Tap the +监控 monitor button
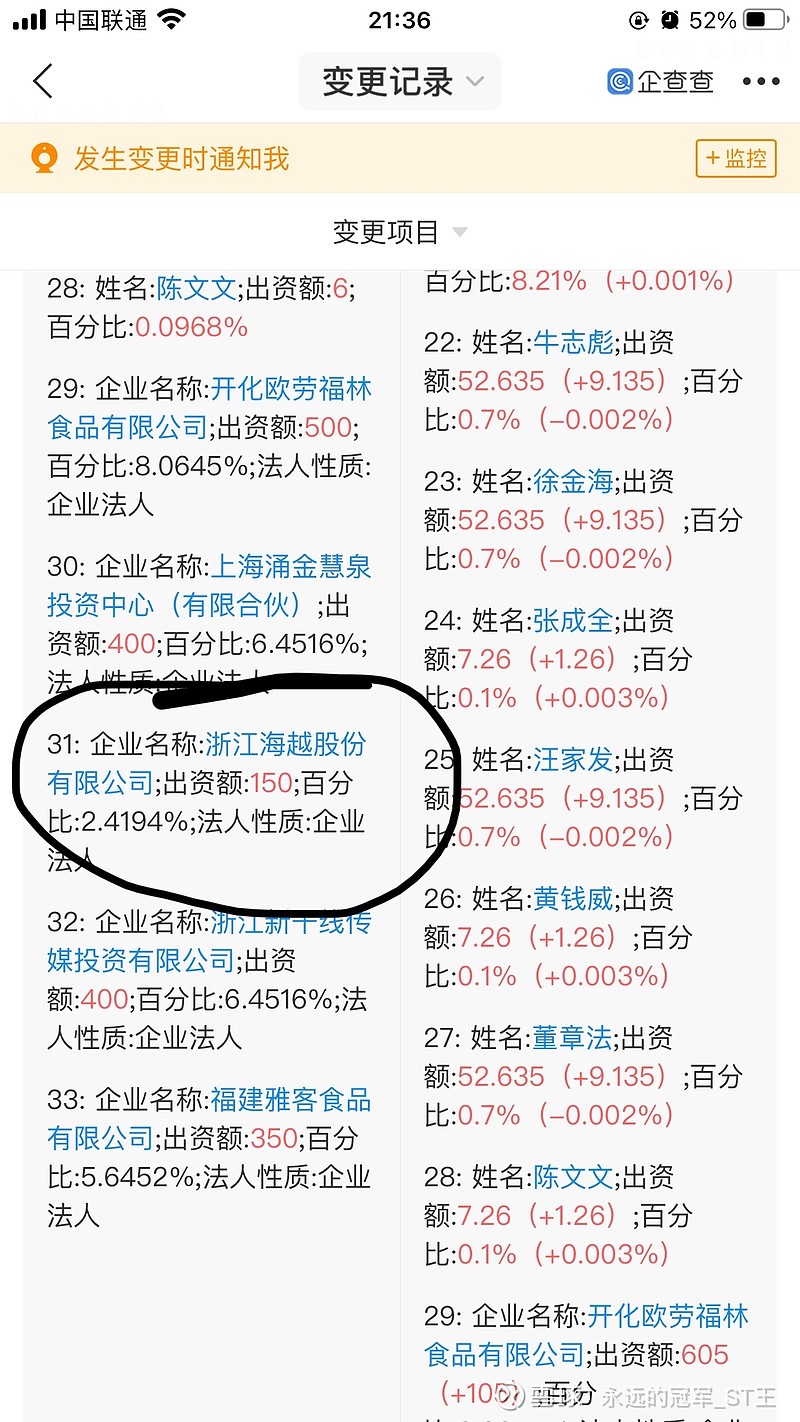 click(736, 158)
